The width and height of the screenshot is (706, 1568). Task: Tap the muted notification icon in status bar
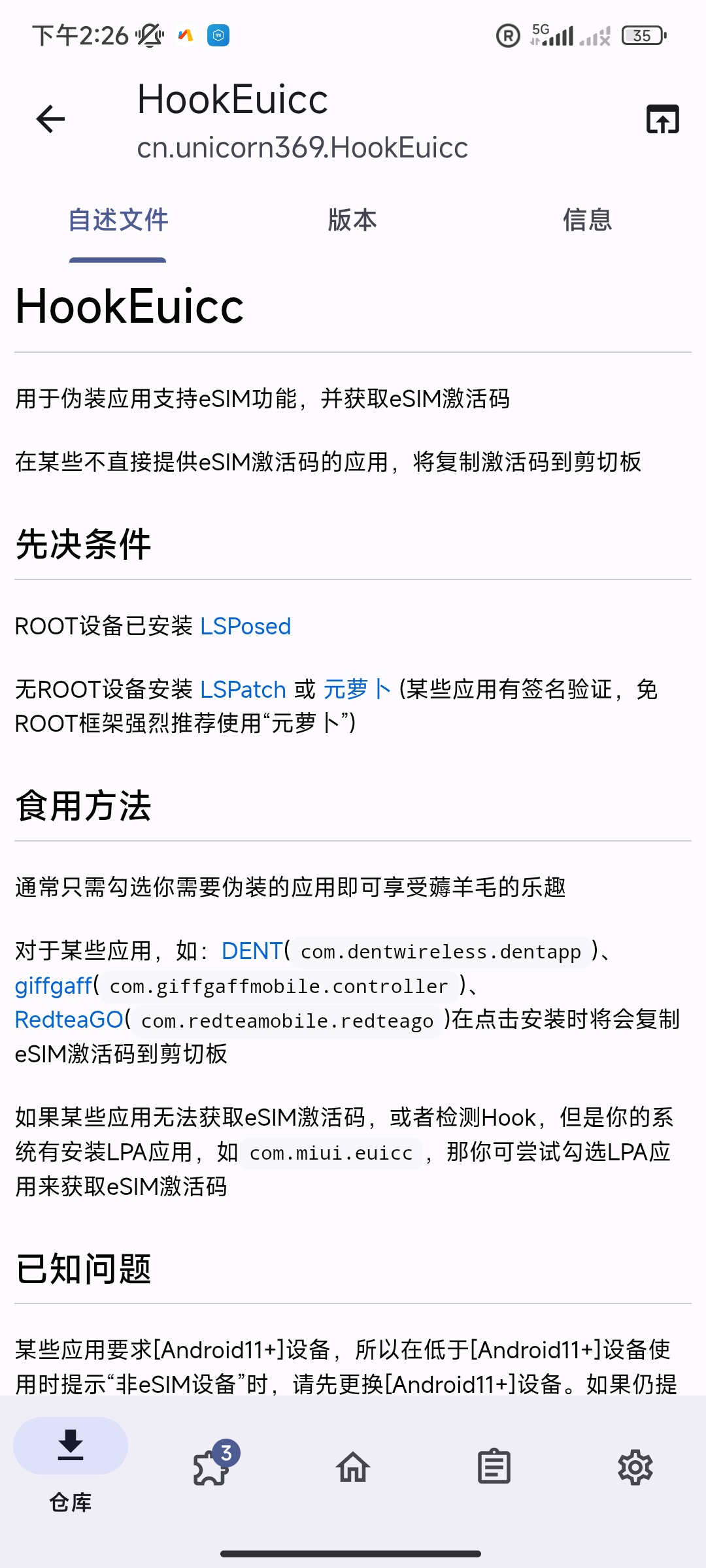tap(149, 36)
